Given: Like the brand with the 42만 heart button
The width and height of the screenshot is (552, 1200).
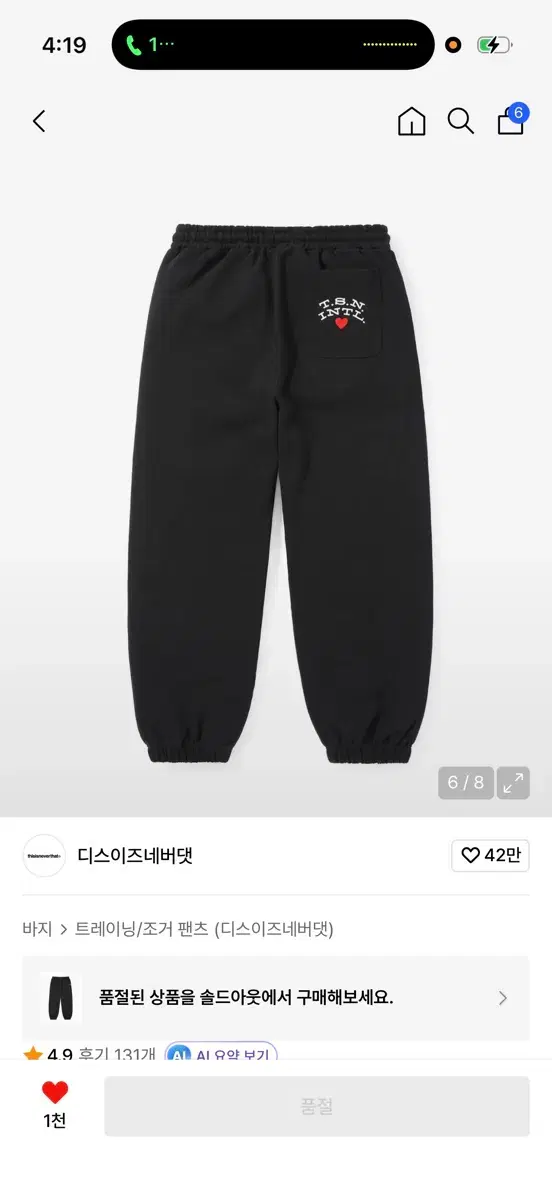Looking at the screenshot, I should click(490, 856).
